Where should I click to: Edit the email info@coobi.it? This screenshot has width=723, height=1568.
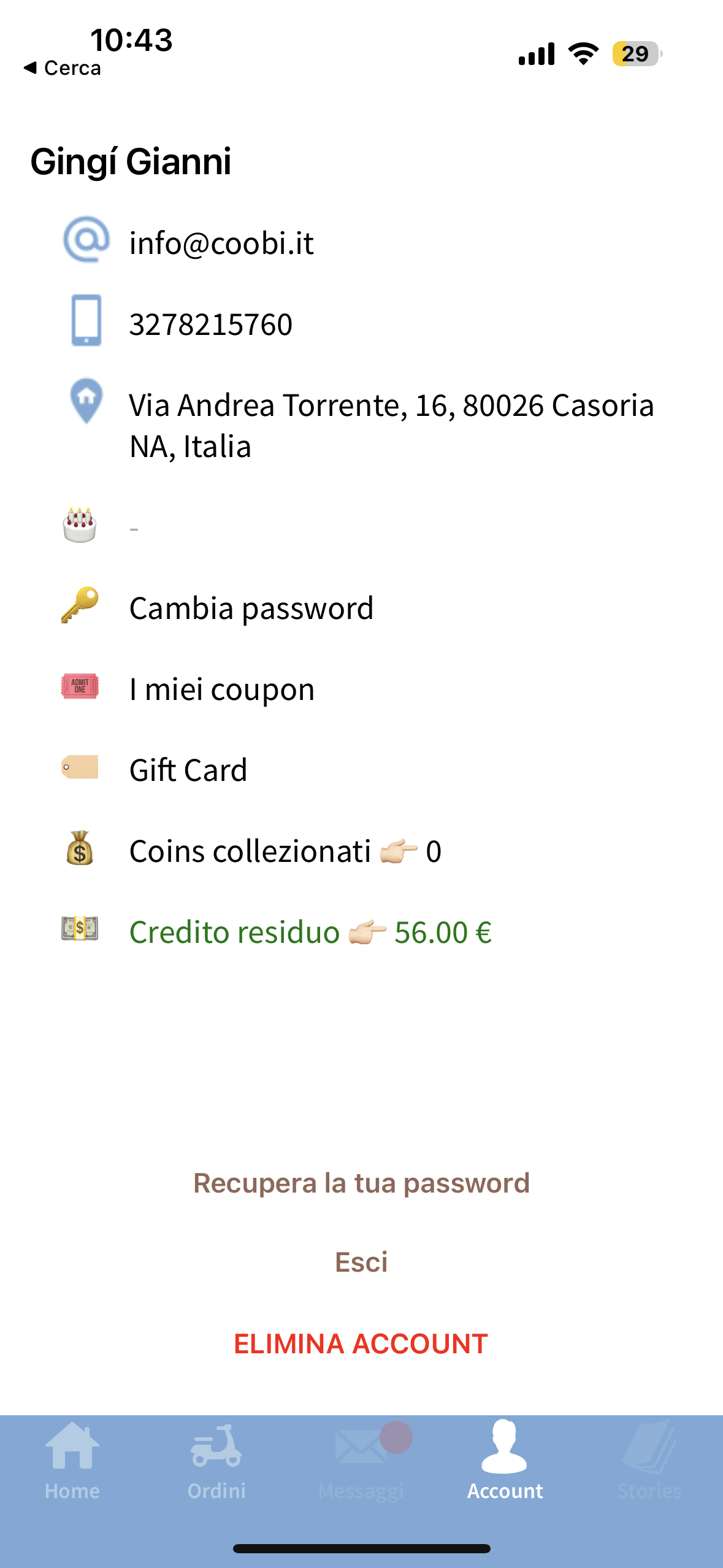coord(221,243)
